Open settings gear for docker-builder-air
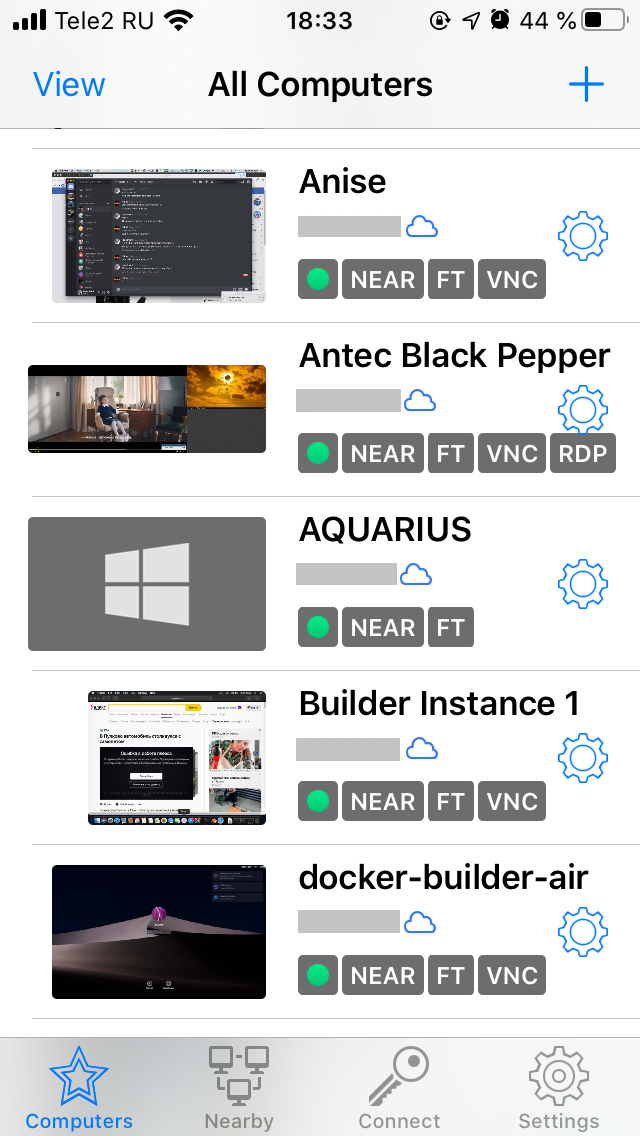640x1136 pixels. point(583,931)
